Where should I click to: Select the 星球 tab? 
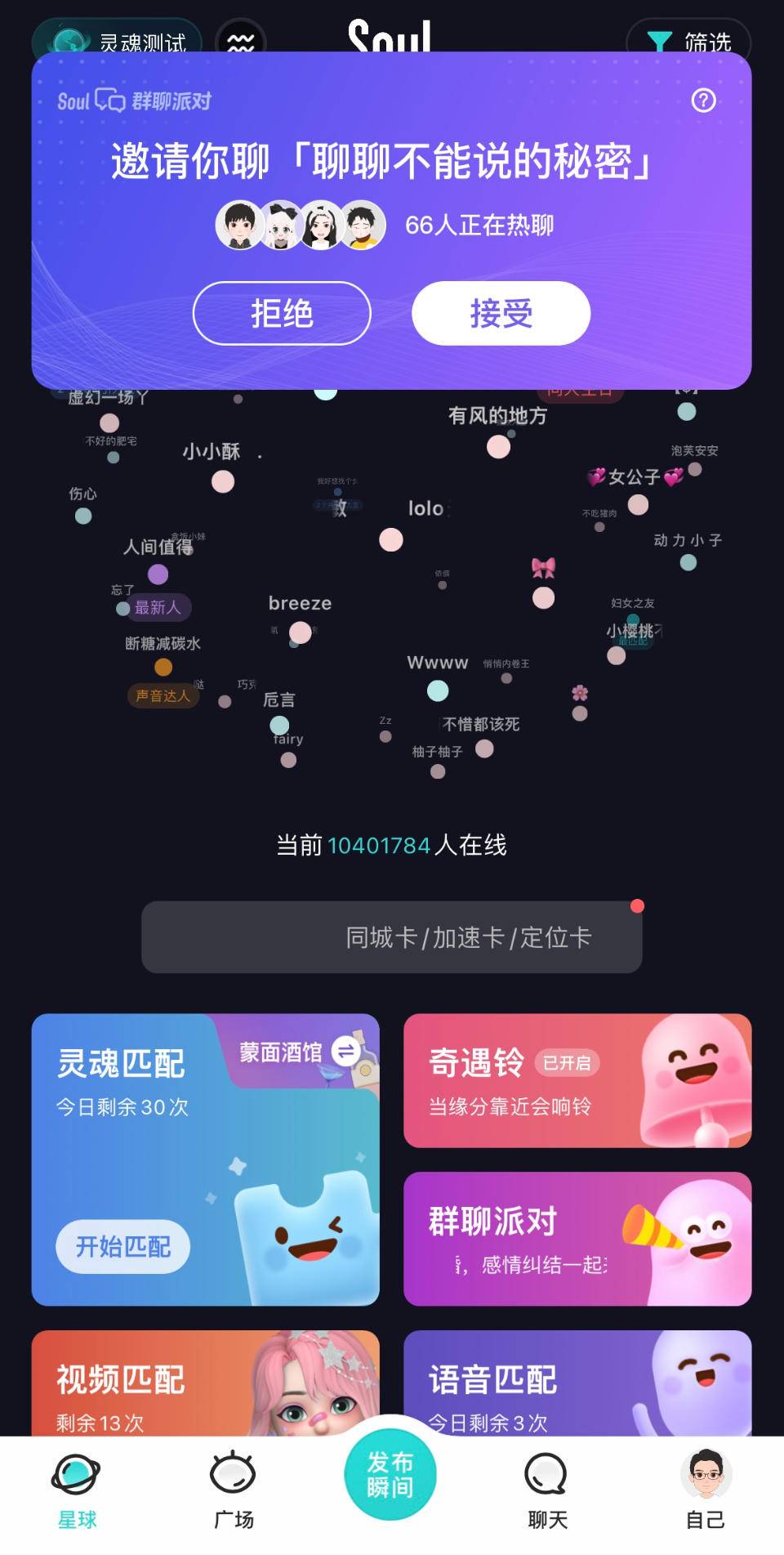pyautogui.click(x=77, y=1489)
